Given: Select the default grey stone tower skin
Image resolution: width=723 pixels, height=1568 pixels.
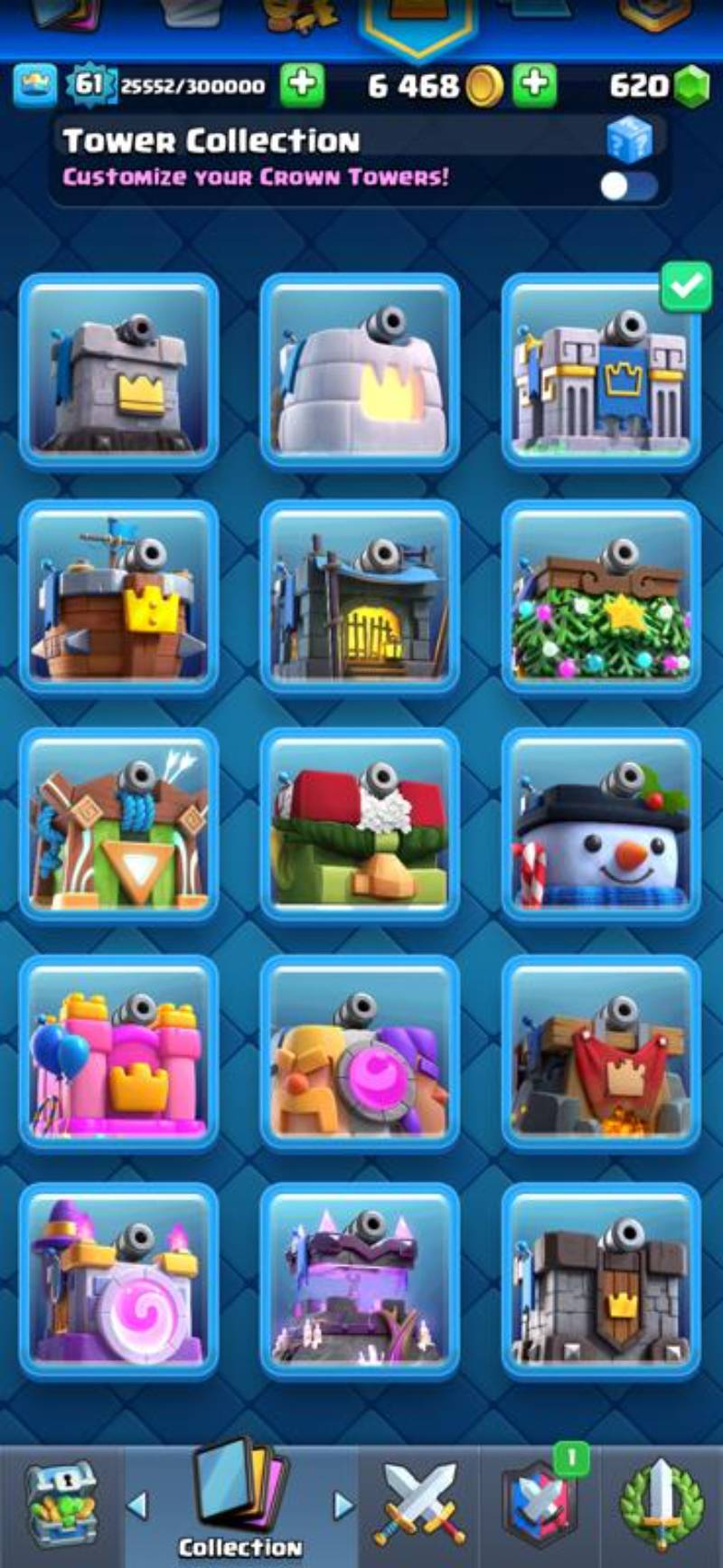Looking at the screenshot, I should coord(119,371).
